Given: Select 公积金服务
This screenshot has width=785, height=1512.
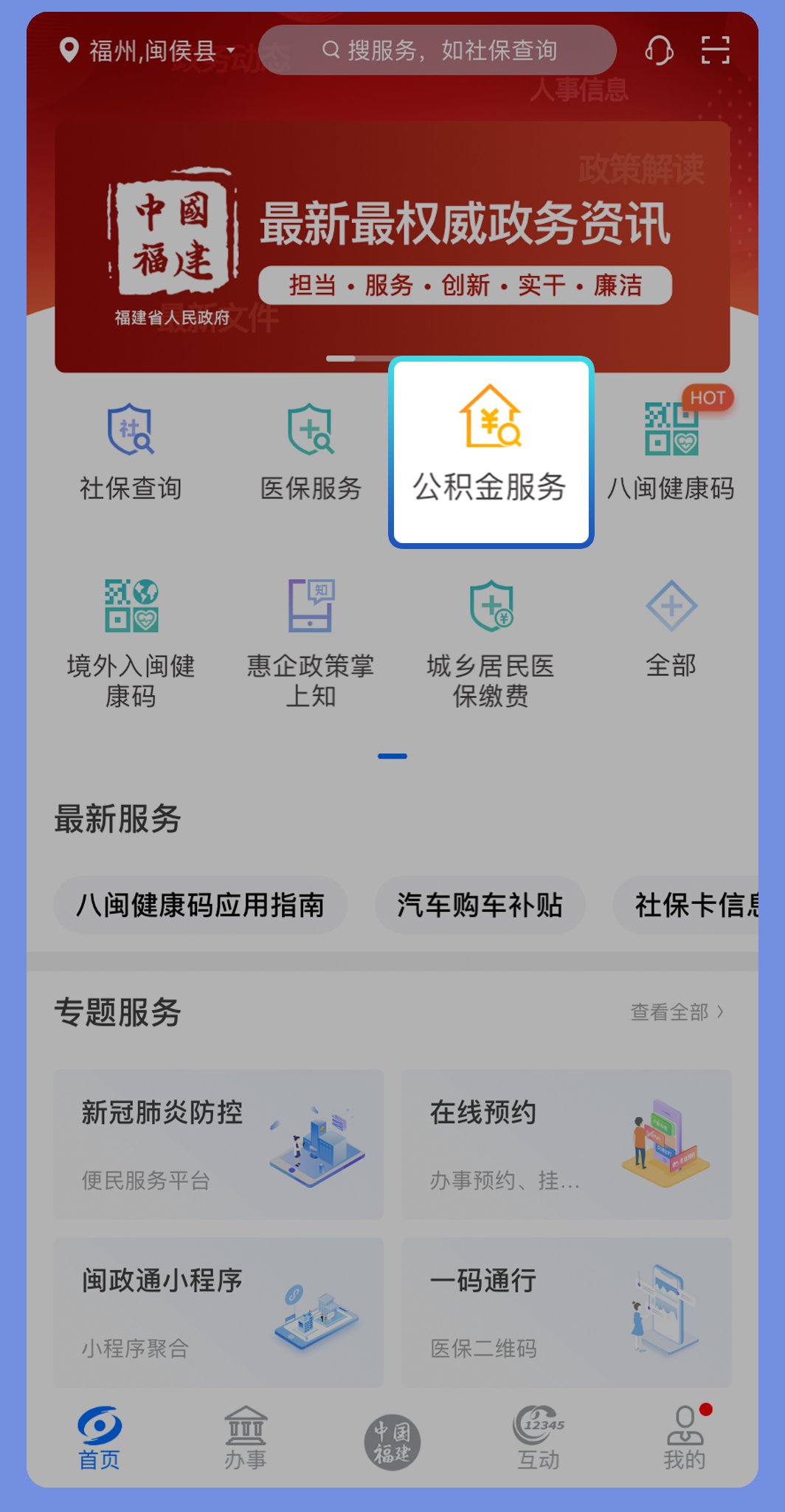Looking at the screenshot, I should [491, 452].
